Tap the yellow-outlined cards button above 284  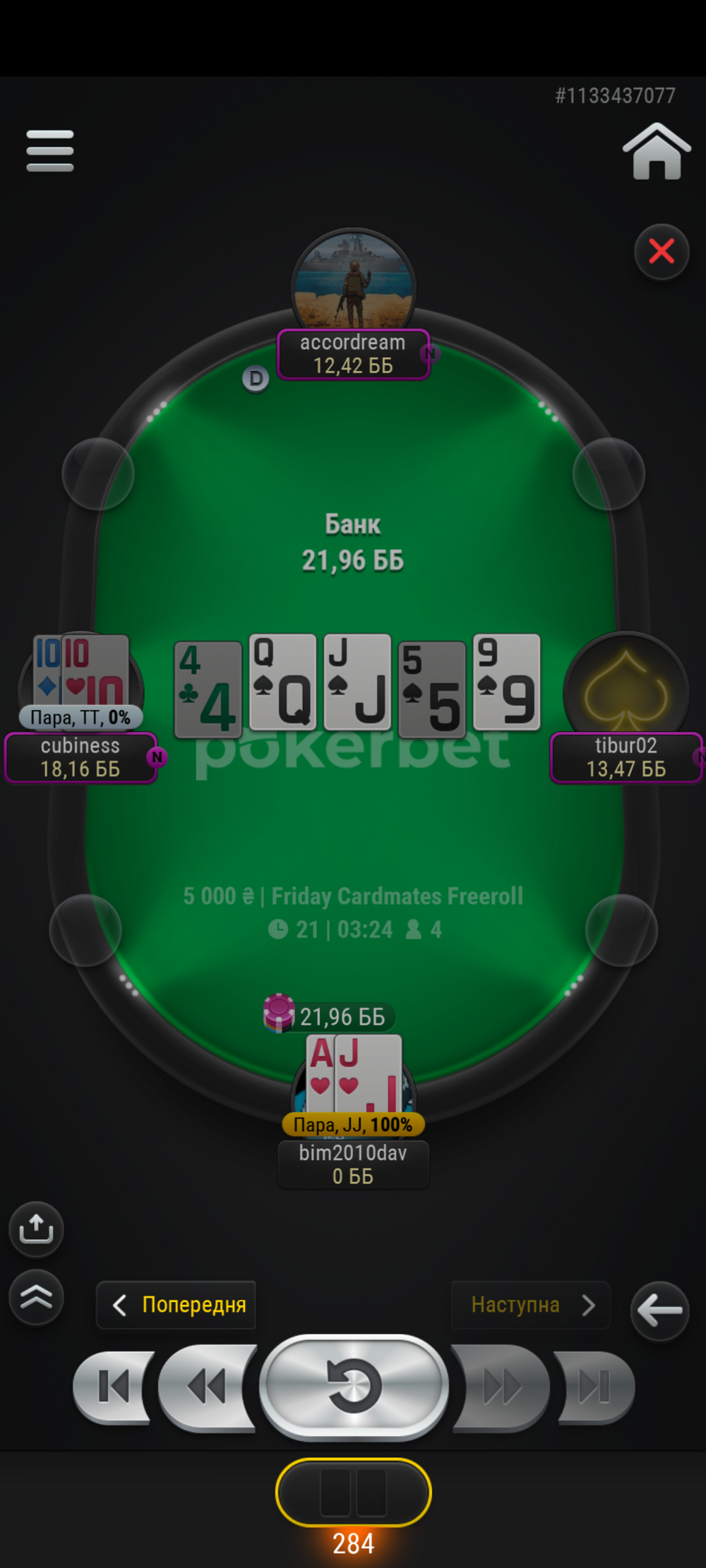(353, 1492)
